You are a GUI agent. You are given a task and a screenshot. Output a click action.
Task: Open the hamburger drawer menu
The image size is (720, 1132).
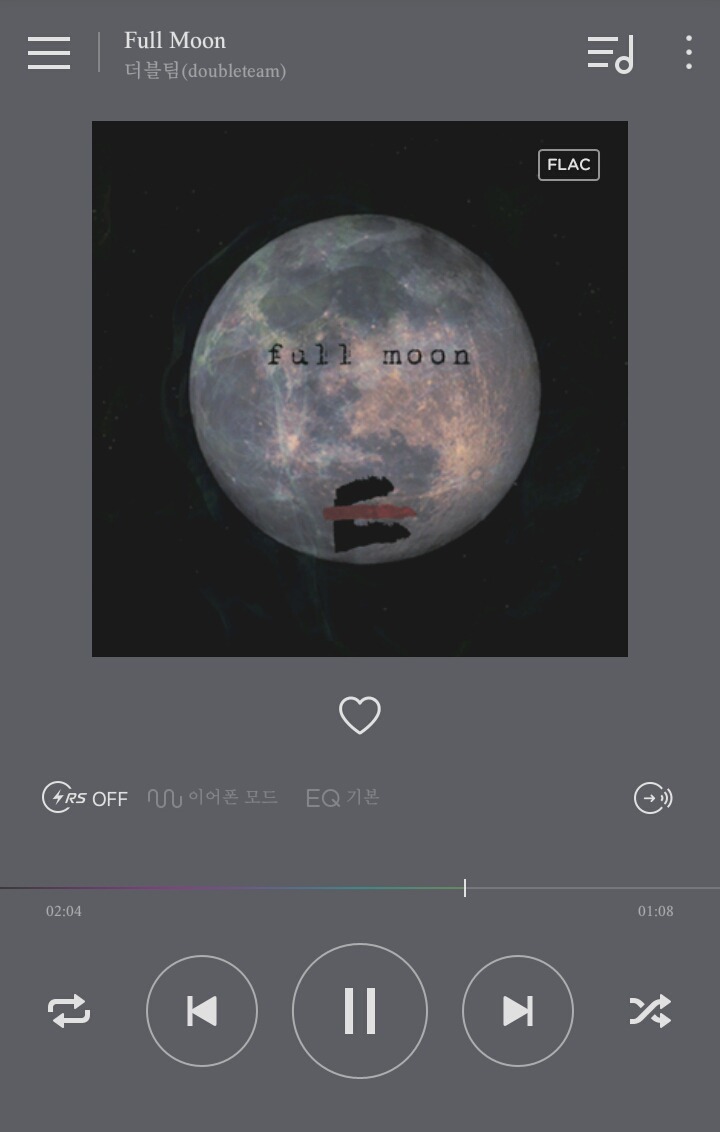(49, 53)
